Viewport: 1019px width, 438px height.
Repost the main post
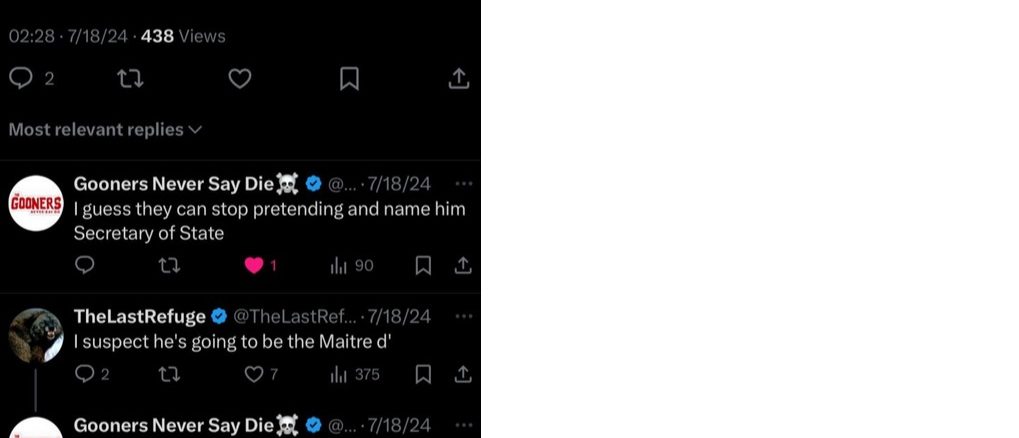131,78
